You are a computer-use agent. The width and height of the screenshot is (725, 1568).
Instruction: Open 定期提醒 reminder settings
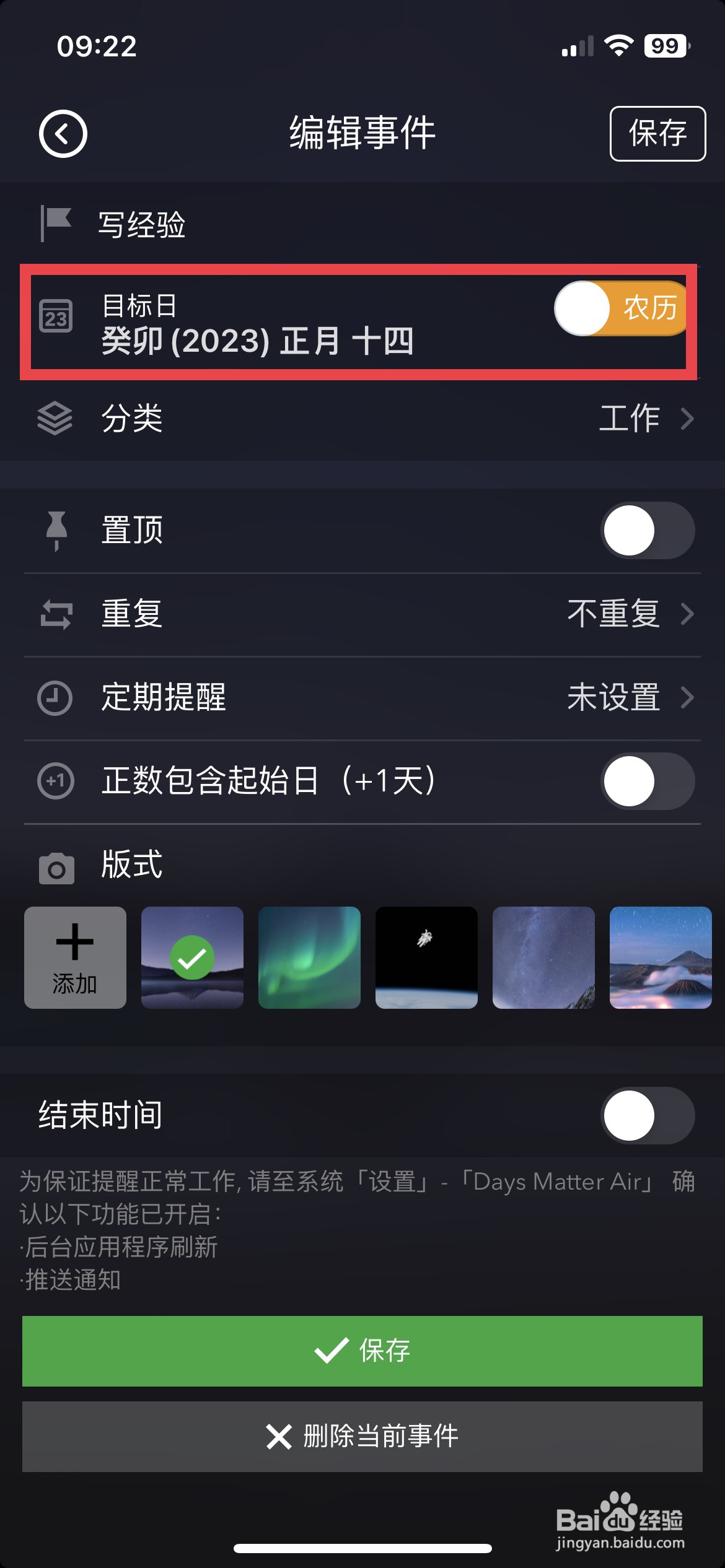click(362, 698)
